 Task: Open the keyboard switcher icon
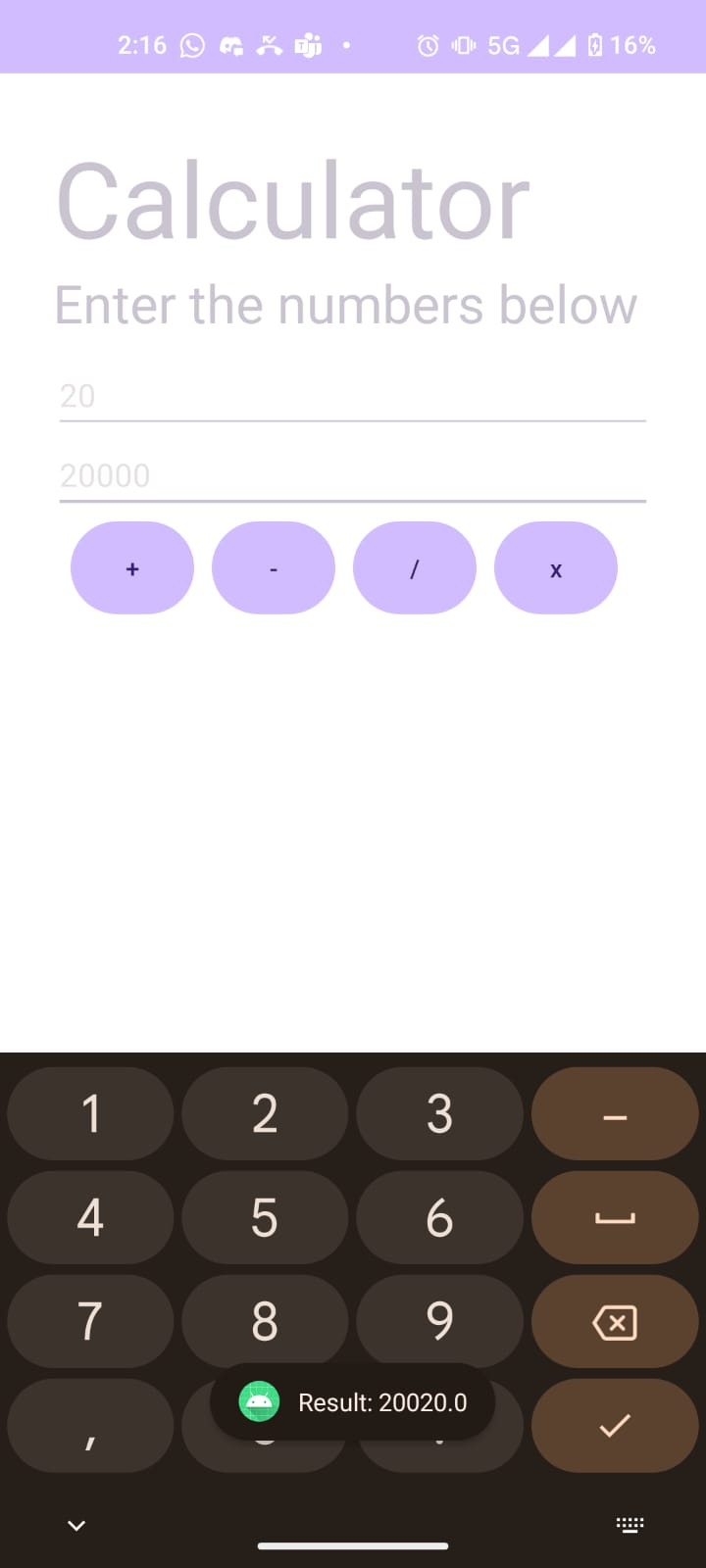[630, 1525]
